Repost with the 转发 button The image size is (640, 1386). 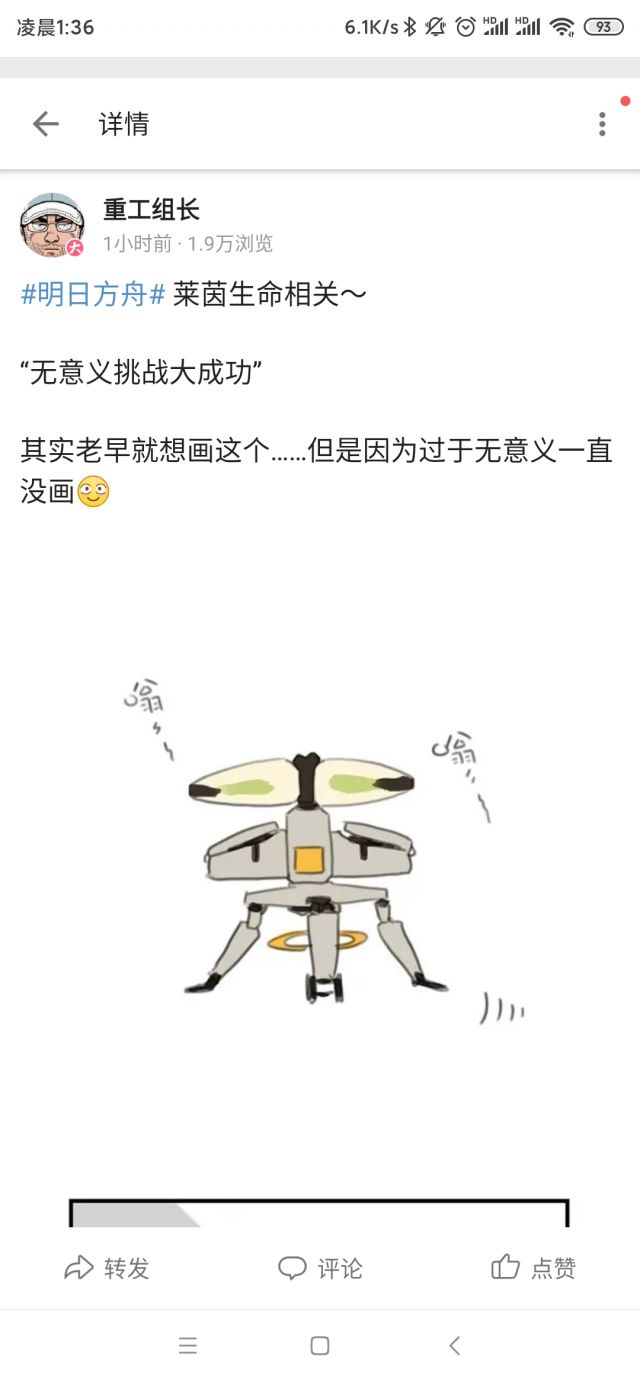107,1268
